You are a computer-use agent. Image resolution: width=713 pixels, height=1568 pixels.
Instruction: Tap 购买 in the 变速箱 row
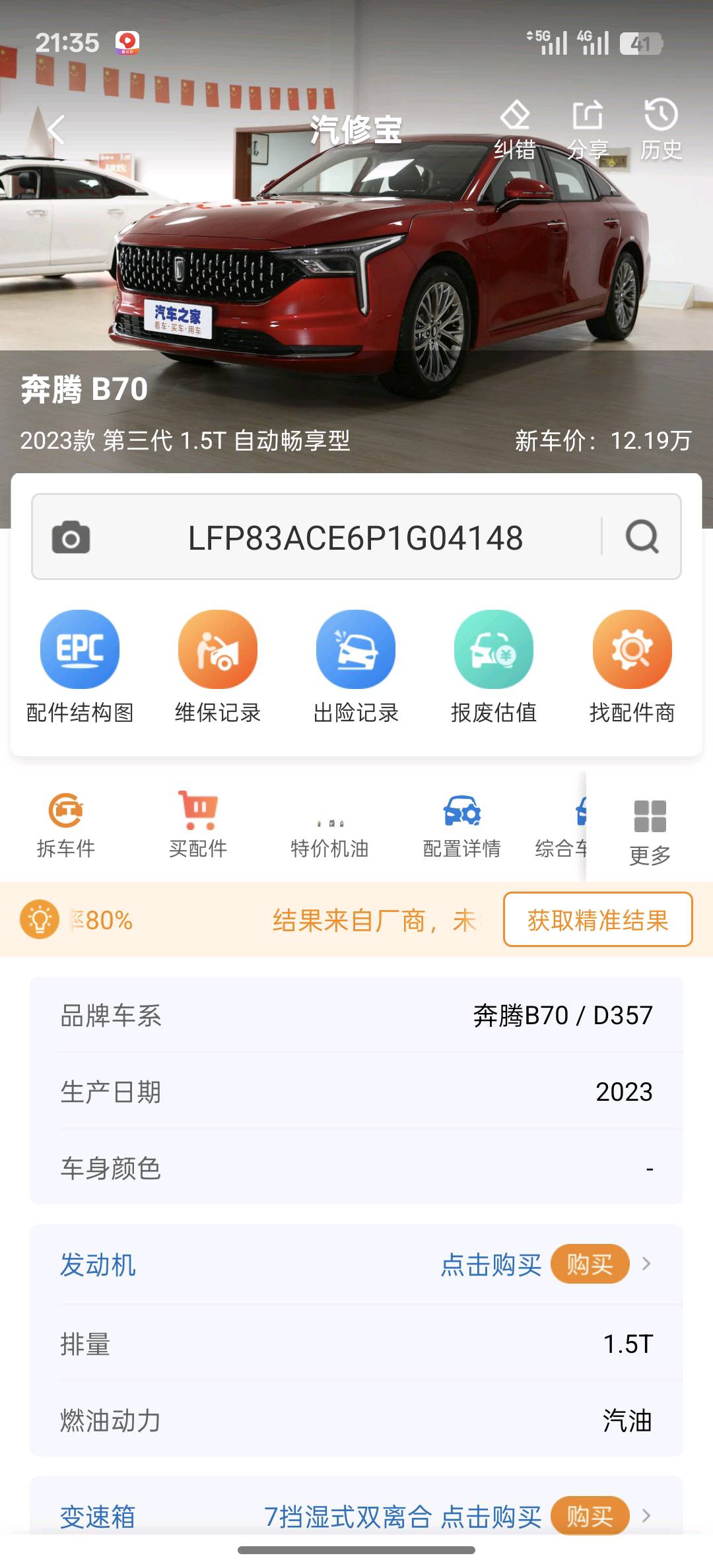[x=590, y=1516]
